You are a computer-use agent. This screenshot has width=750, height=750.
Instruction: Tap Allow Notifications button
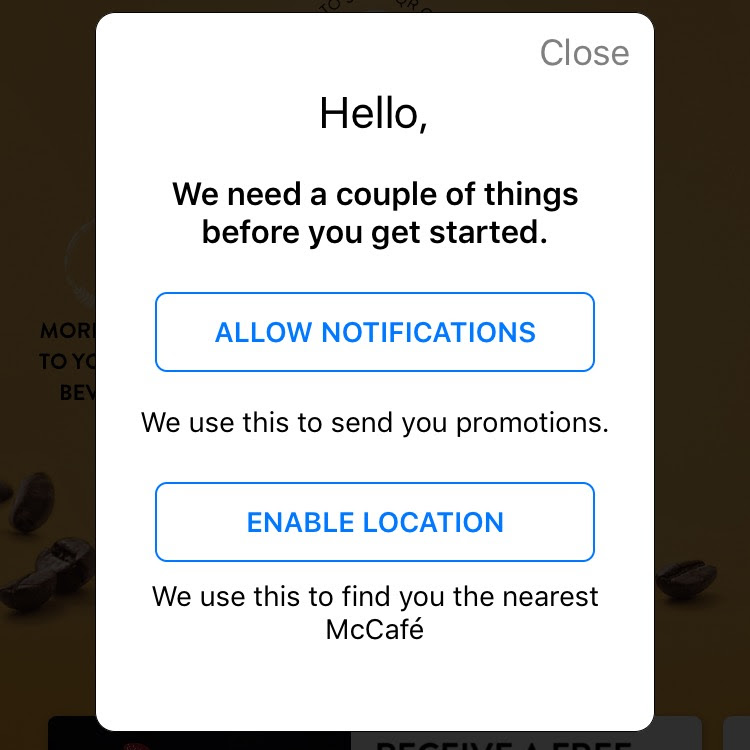coord(375,332)
